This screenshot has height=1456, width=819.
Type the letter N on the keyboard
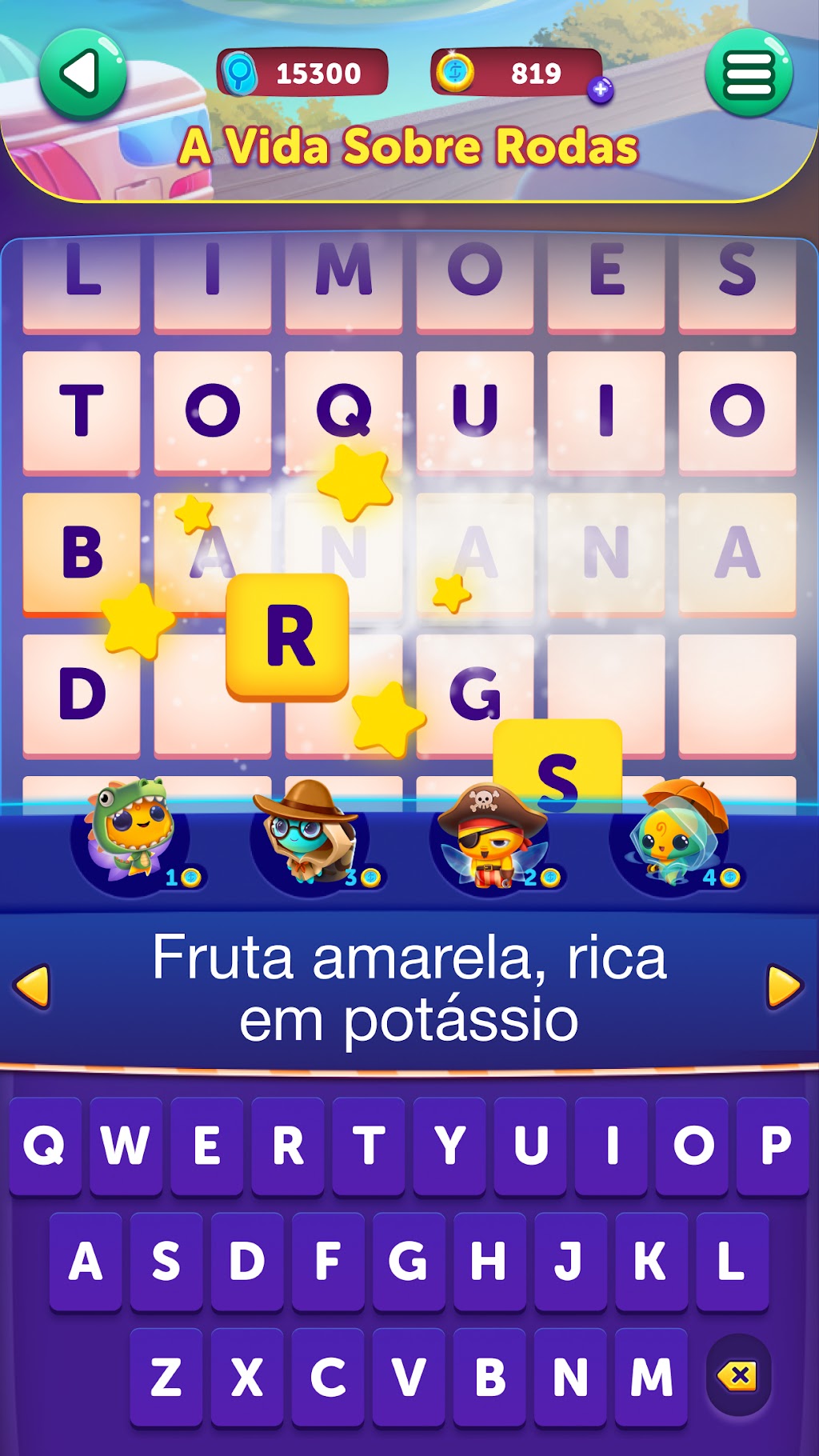570,1378
